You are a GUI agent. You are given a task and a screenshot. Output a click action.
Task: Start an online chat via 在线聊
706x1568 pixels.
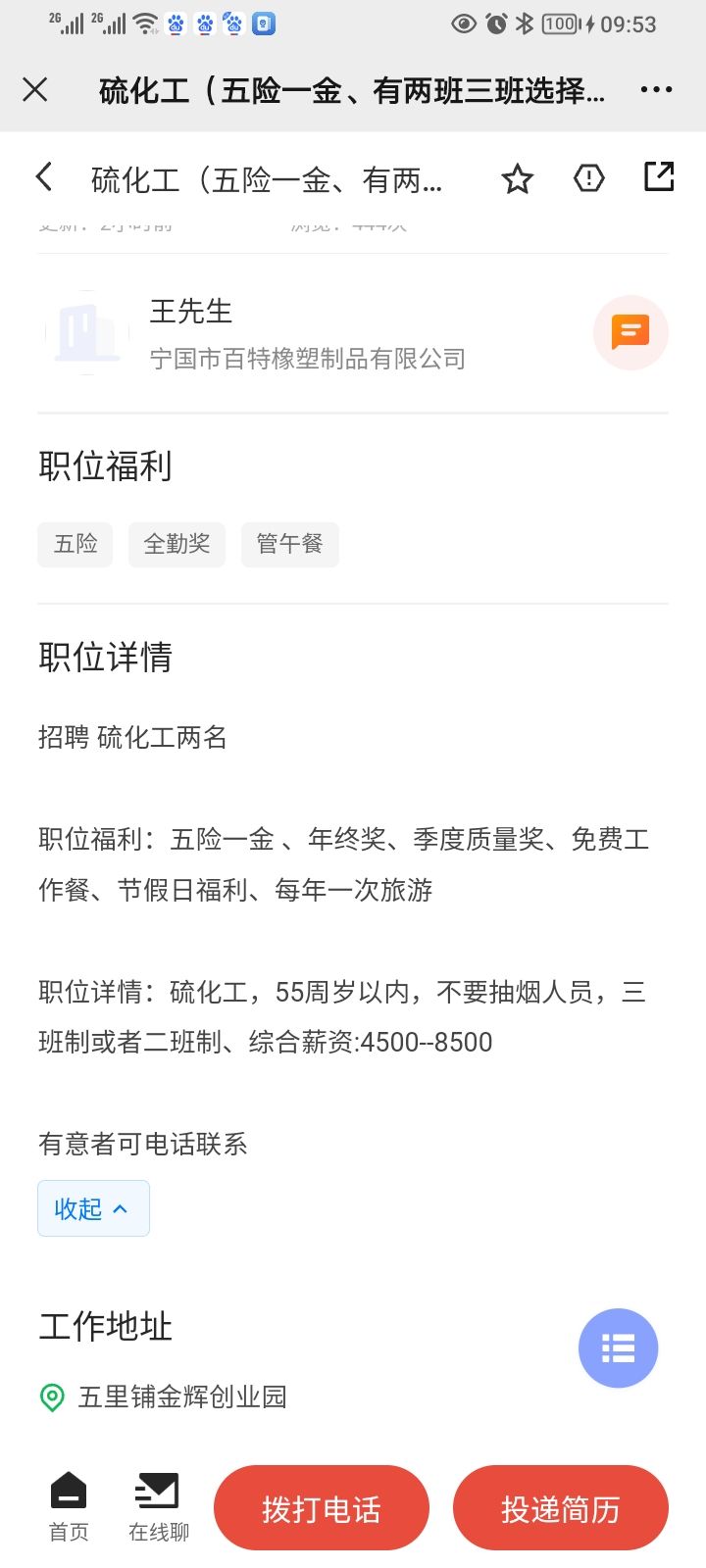tap(158, 1508)
